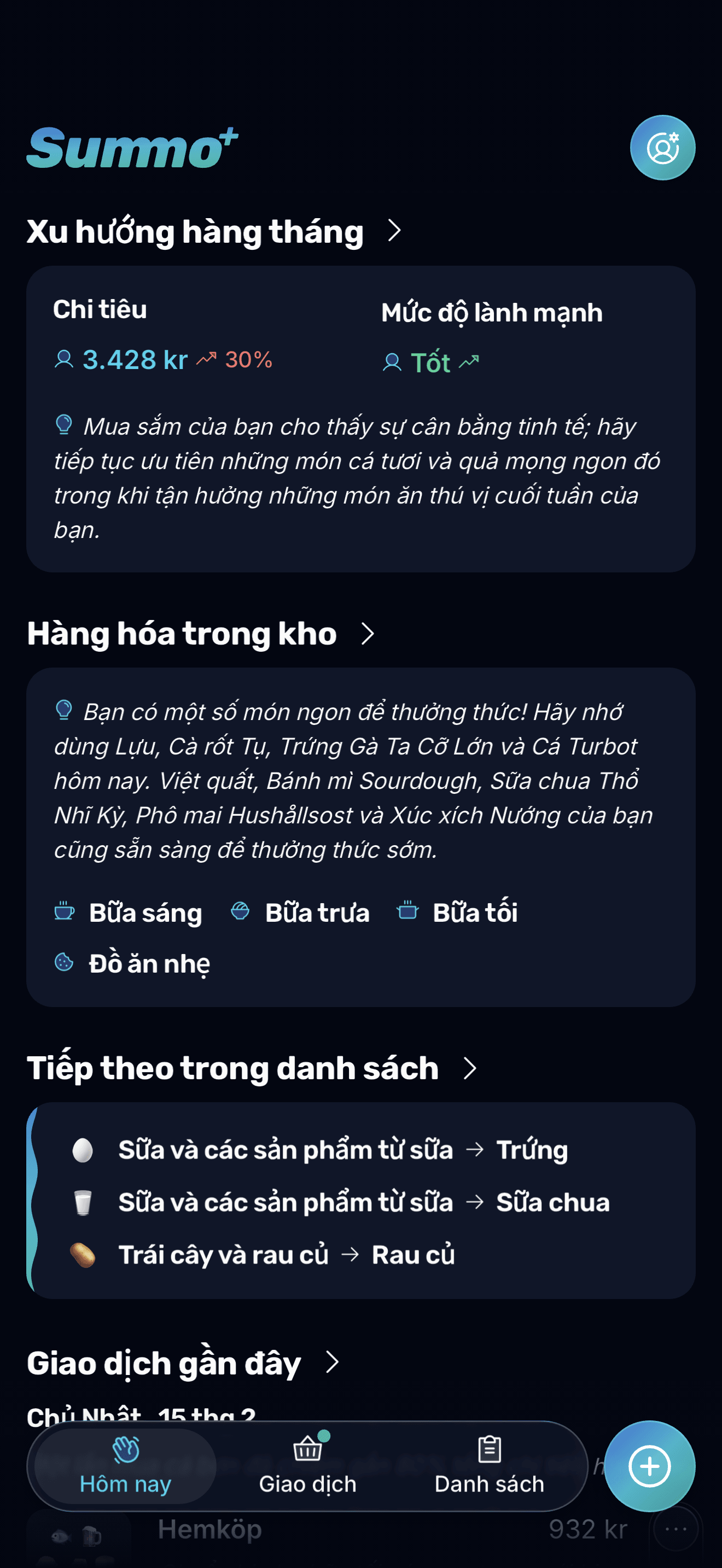
Task: Select the Bữa tối pot icon
Action: click(409, 911)
